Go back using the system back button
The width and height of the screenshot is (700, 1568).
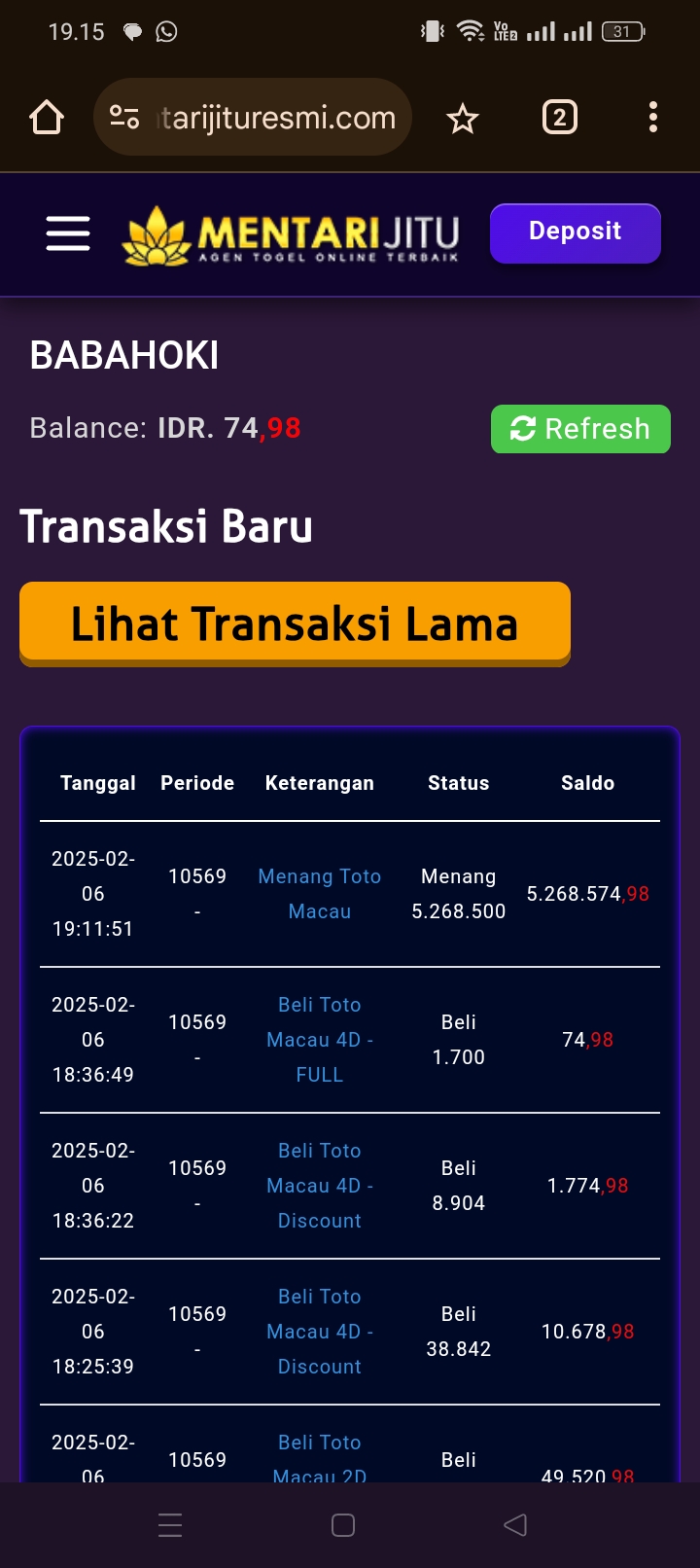point(515,1525)
